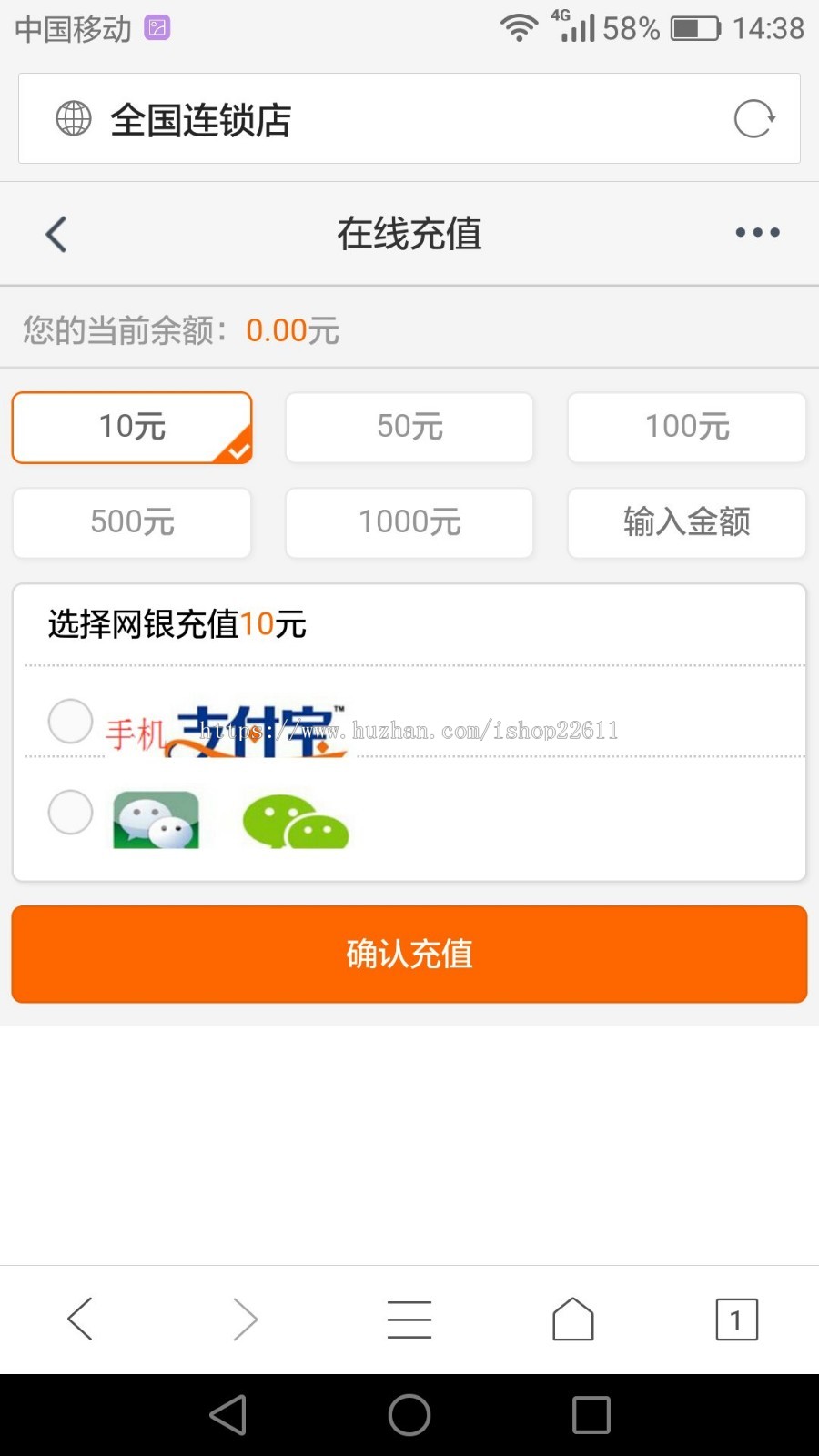
Task: Tap the home icon in browser bar
Action: pyautogui.click(x=572, y=1318)
